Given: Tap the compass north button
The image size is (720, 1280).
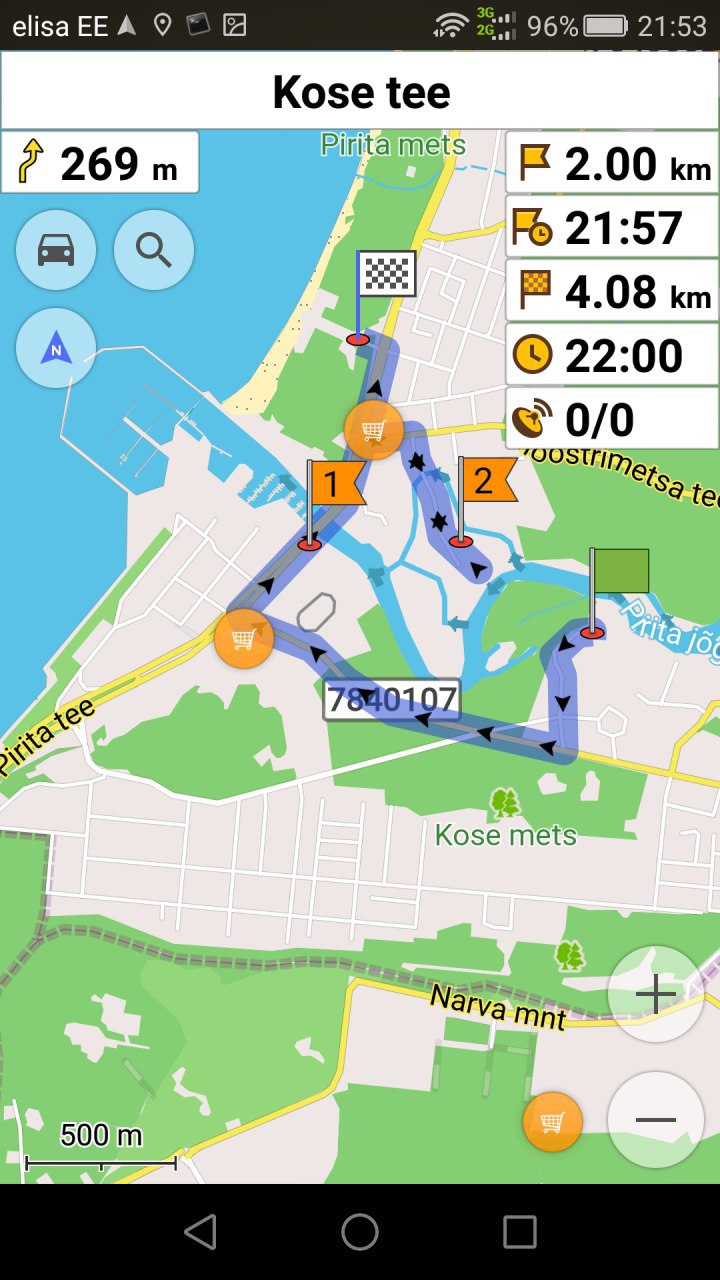Looking at the screenshot, I should click(x=56, y=348).
